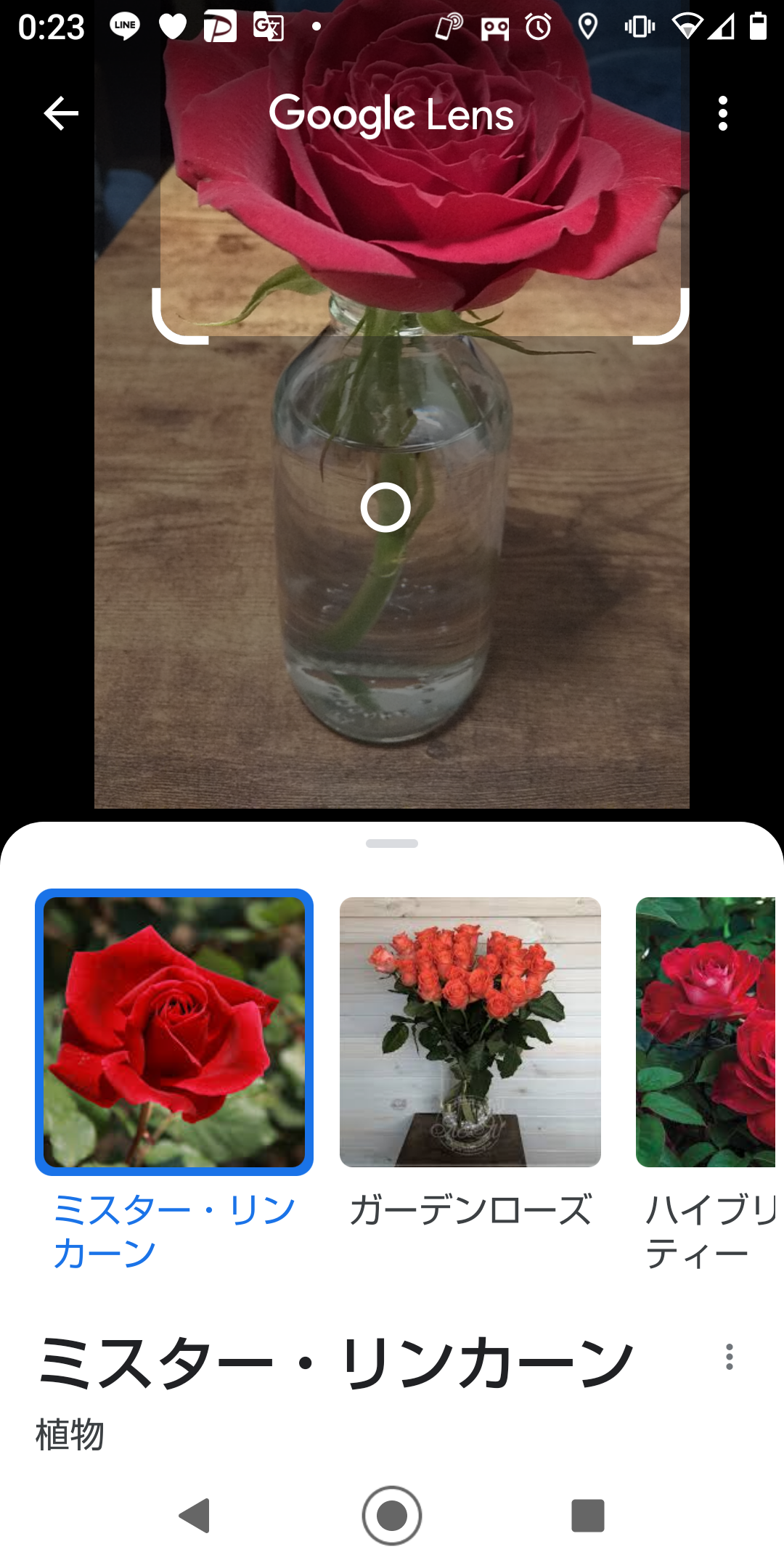The height and width of the screenshot is (1568, 784).
Task: Select the ガーデンローズ result thumbnail
Action: point(470,1032)
